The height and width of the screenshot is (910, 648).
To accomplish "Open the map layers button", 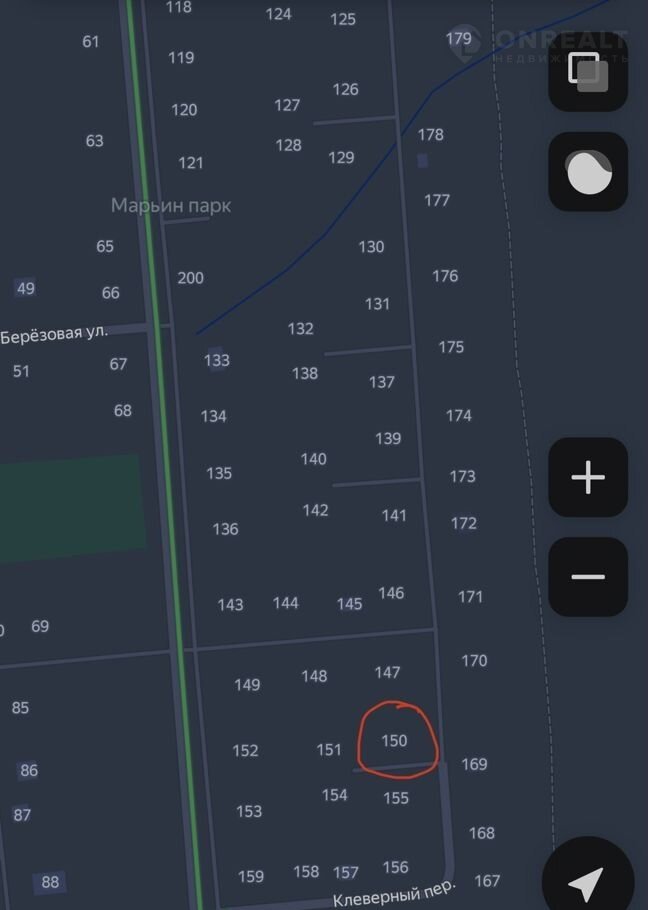I will click(588, 72).
